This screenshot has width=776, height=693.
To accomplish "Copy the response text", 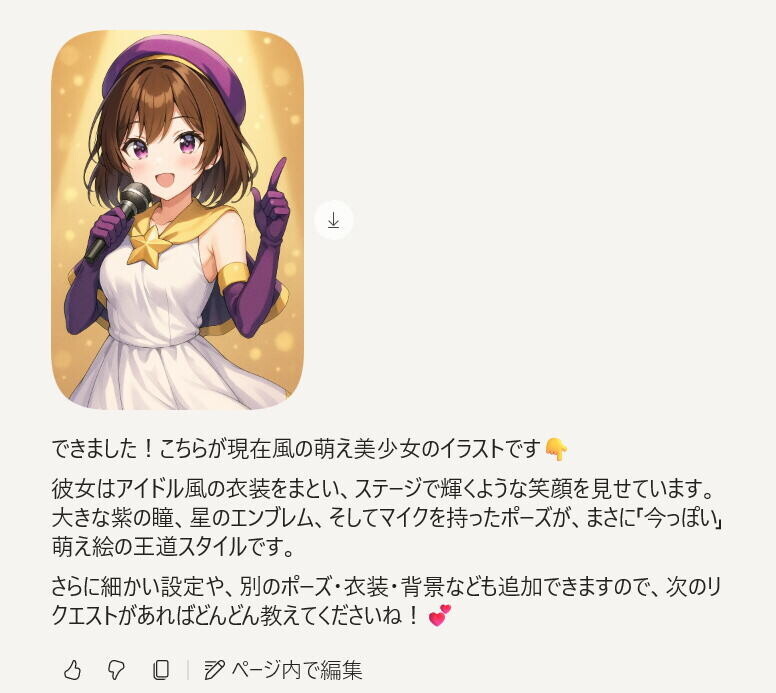I will coord(160,669).
